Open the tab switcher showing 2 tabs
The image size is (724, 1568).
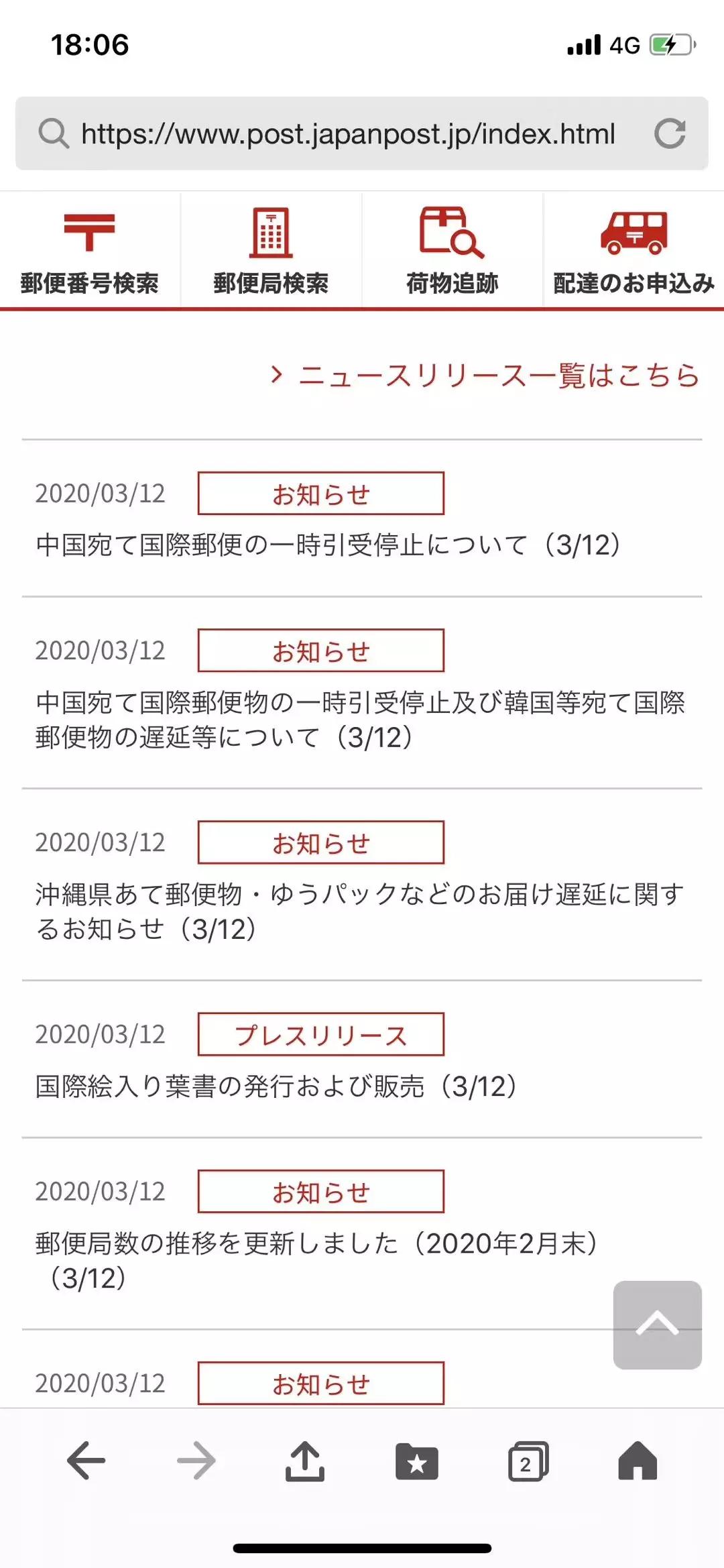(528, 1461)
